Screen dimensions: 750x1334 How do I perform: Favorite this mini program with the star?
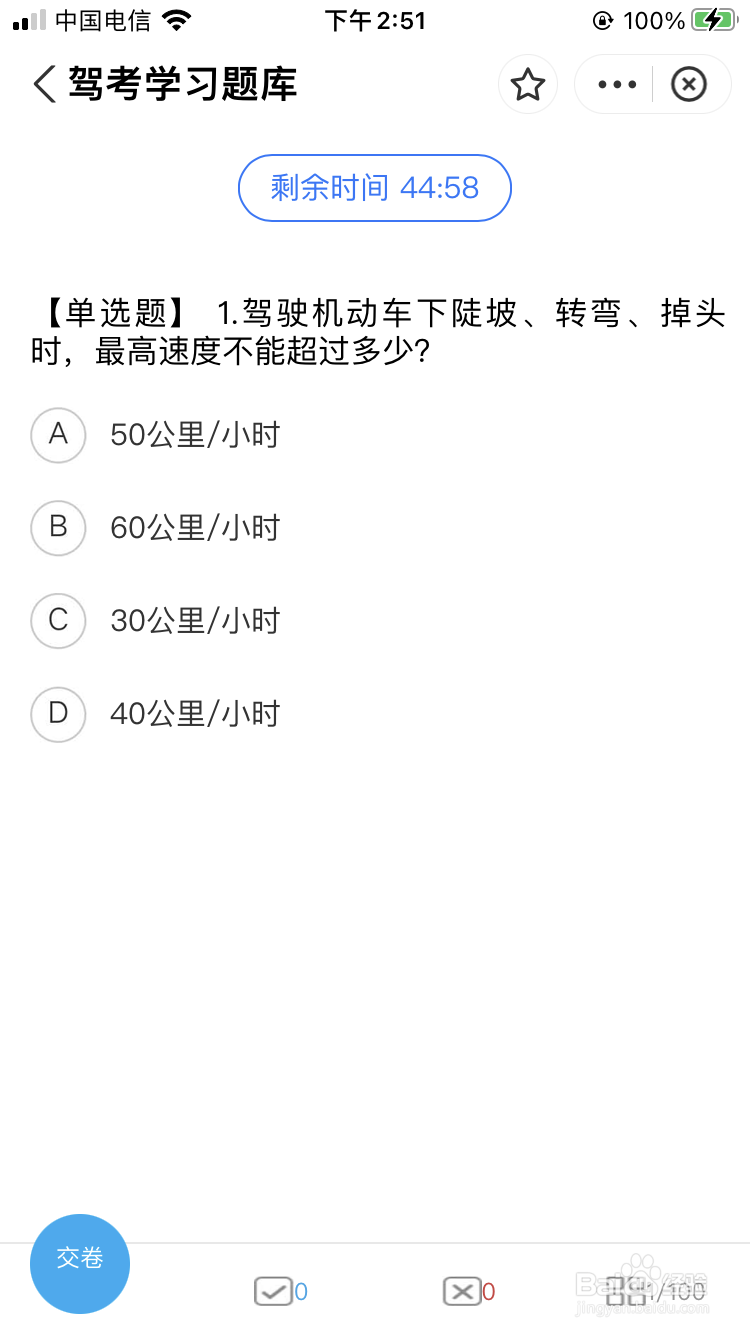[x=528, y=85]
